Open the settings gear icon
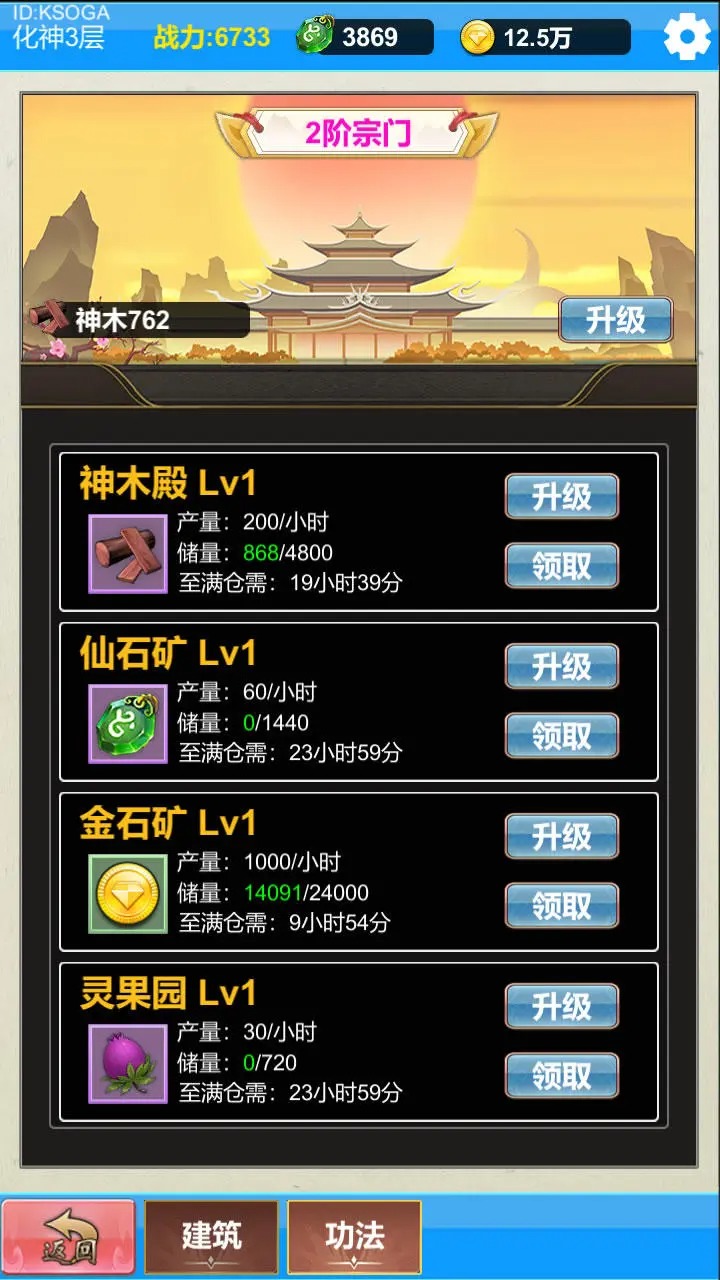 (x=687, y=37)
